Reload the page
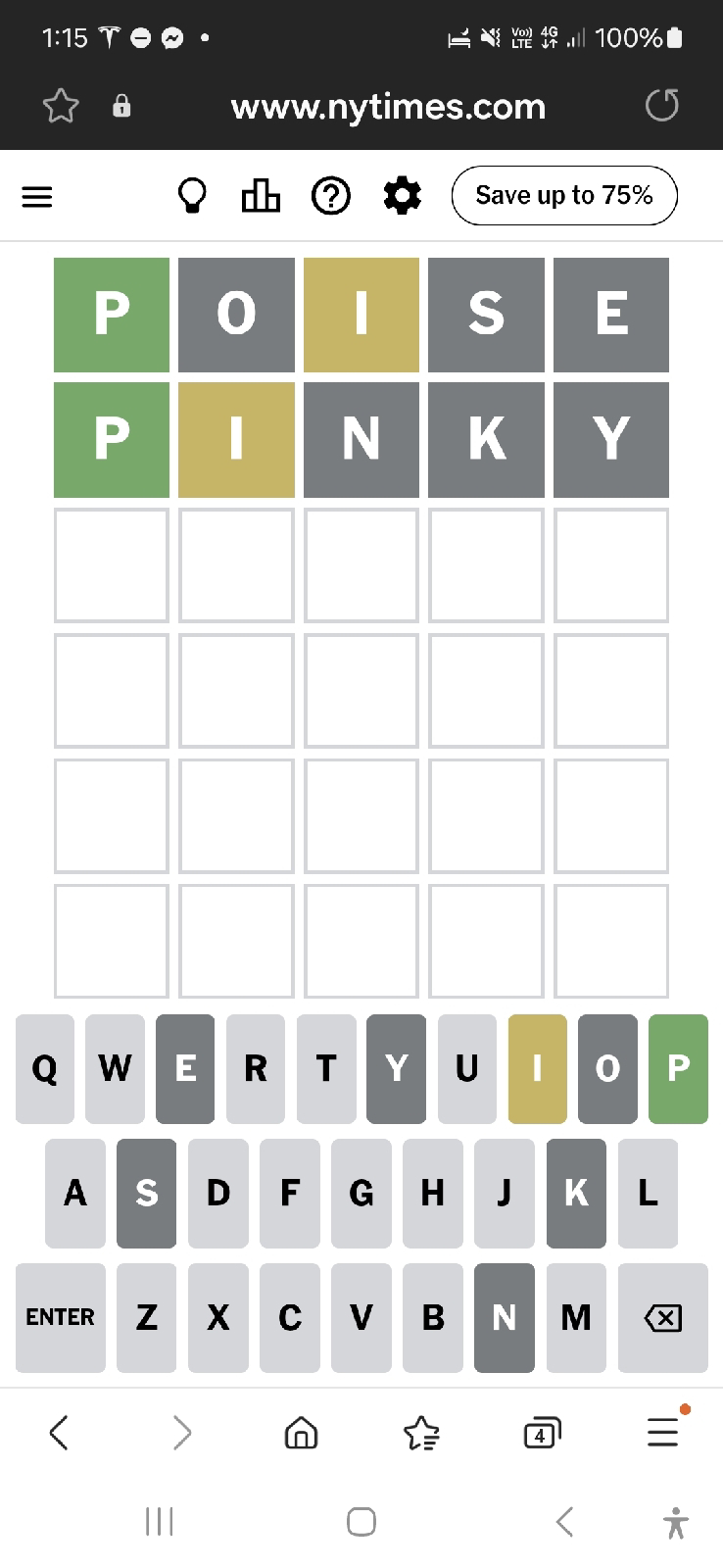The width and height of the screenshot is (723, 1568). tap(662, 105)
